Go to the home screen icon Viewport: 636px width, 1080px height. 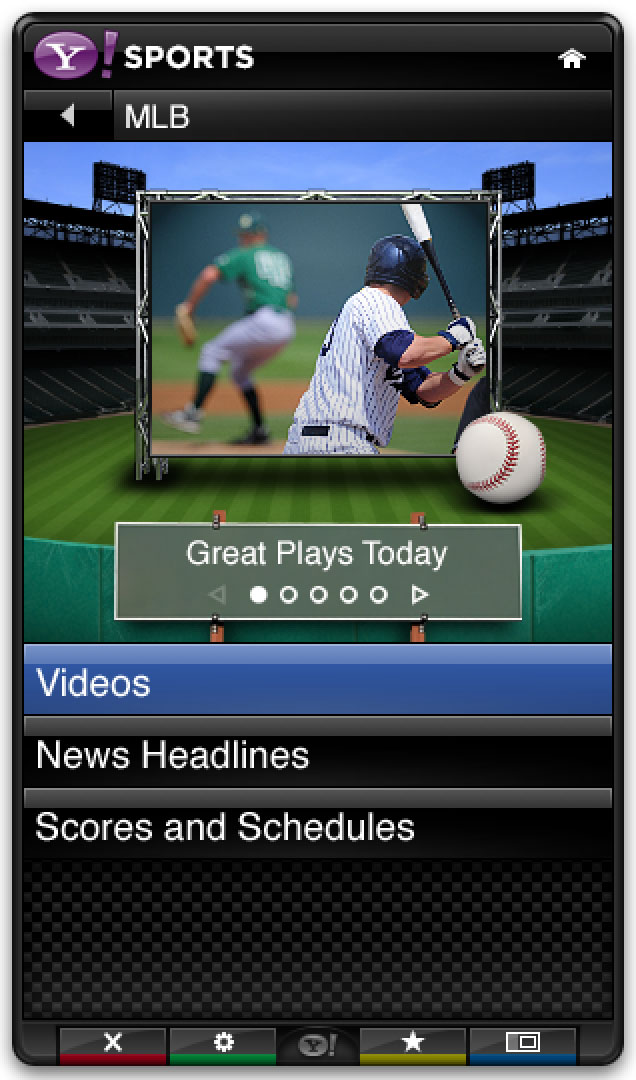[571, 59]
